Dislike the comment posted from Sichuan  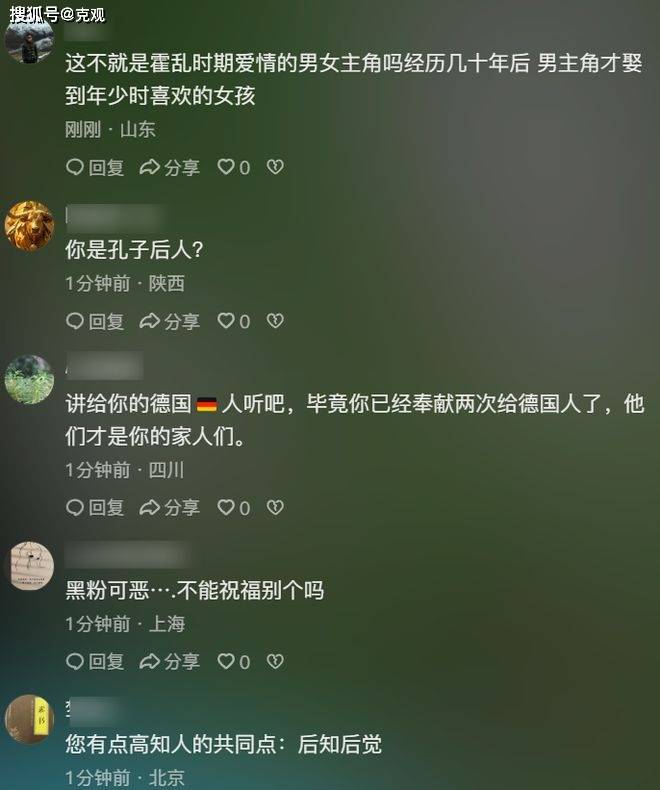click(x=276, y=508)
